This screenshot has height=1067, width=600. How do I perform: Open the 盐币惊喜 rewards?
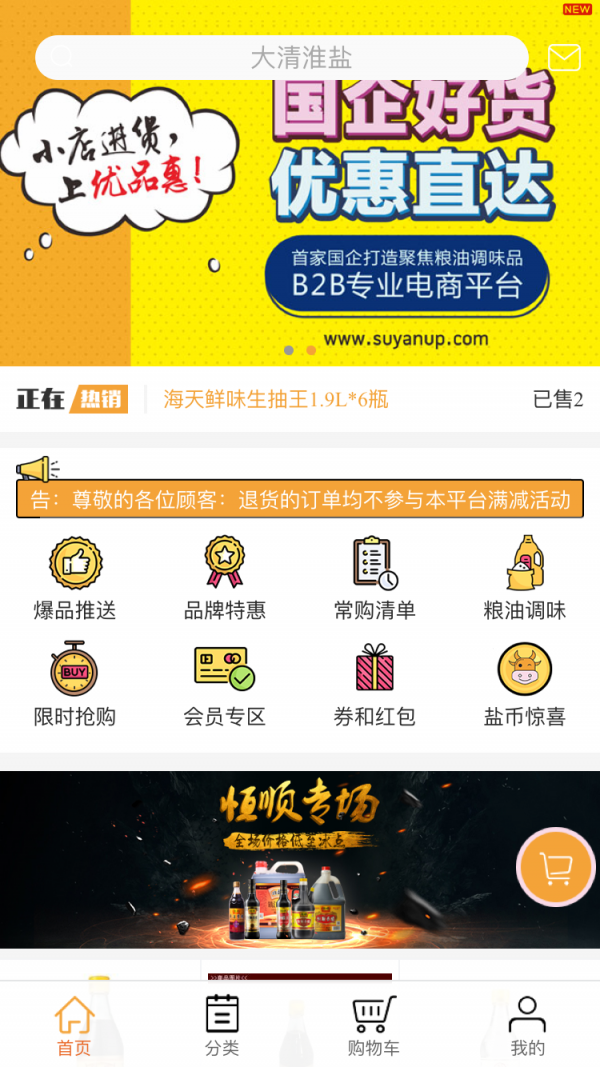[525, 685]
